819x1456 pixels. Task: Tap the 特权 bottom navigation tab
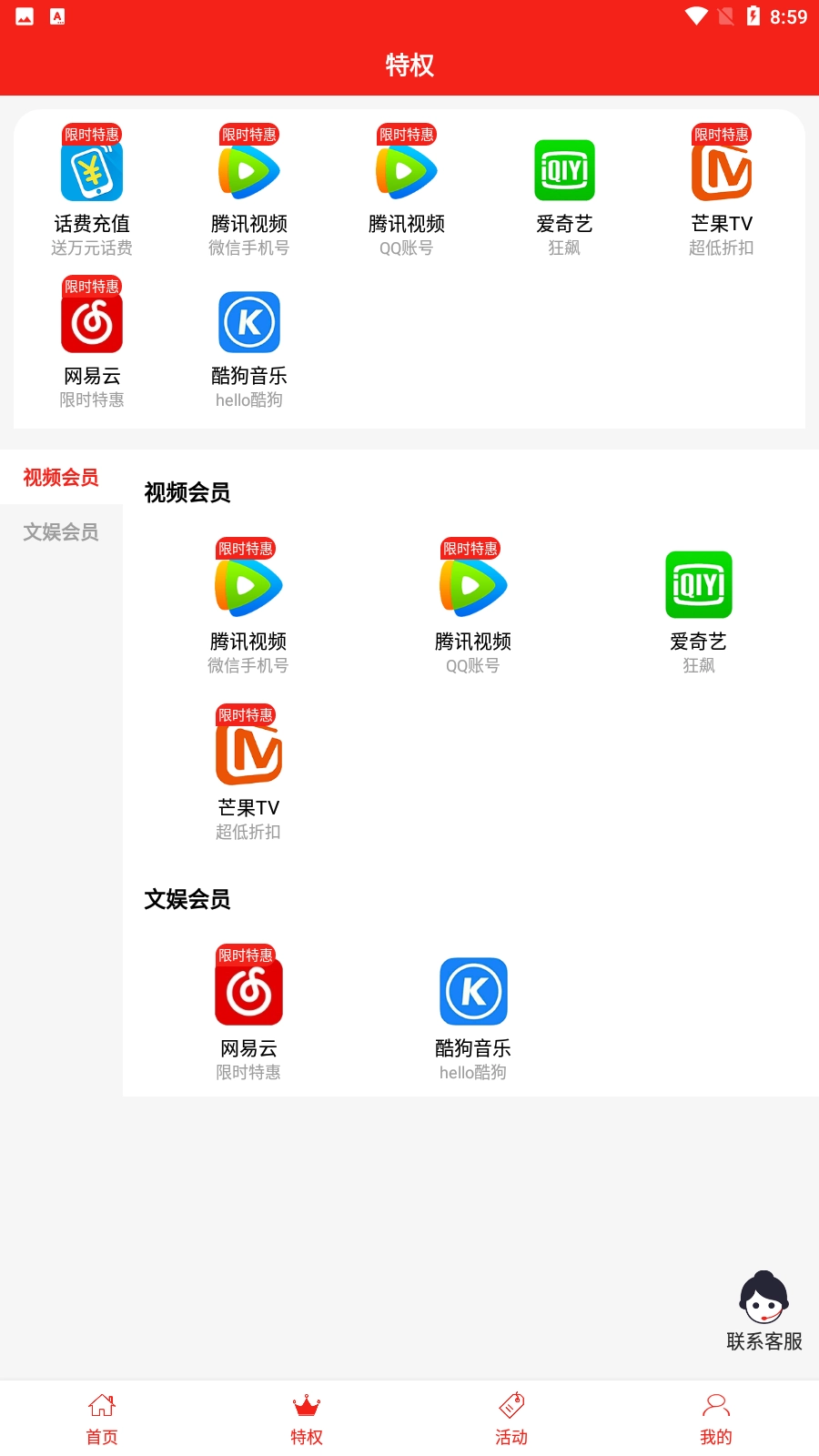[x=307, y=1419]
